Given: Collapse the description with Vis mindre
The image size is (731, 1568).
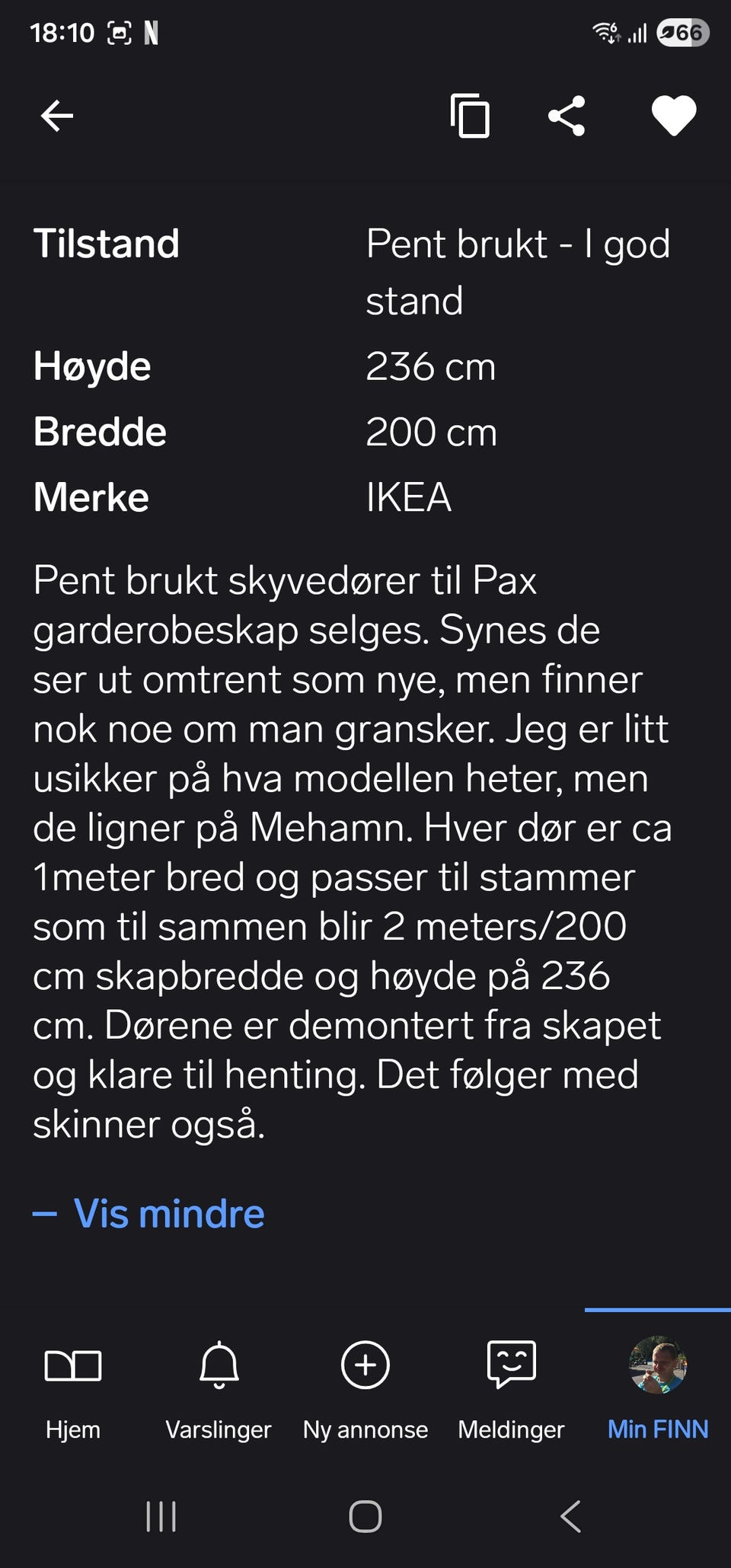Looking at the screenshot, I should click(x=148, y=1212).
